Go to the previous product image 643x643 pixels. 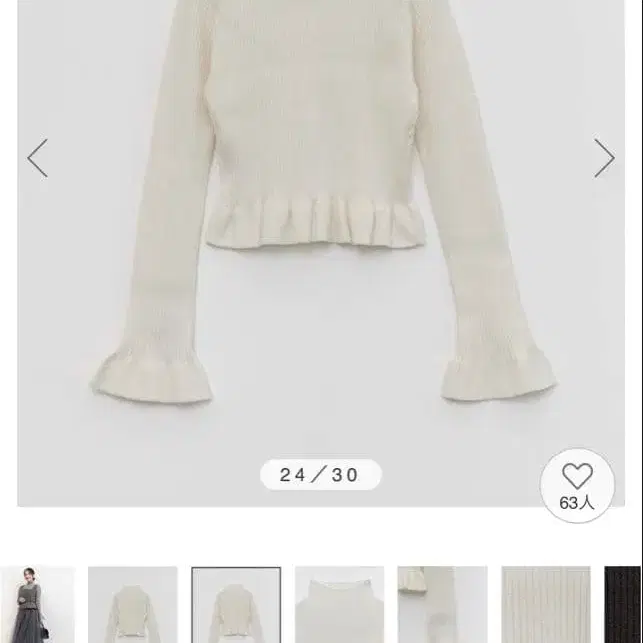pos(38,158)
